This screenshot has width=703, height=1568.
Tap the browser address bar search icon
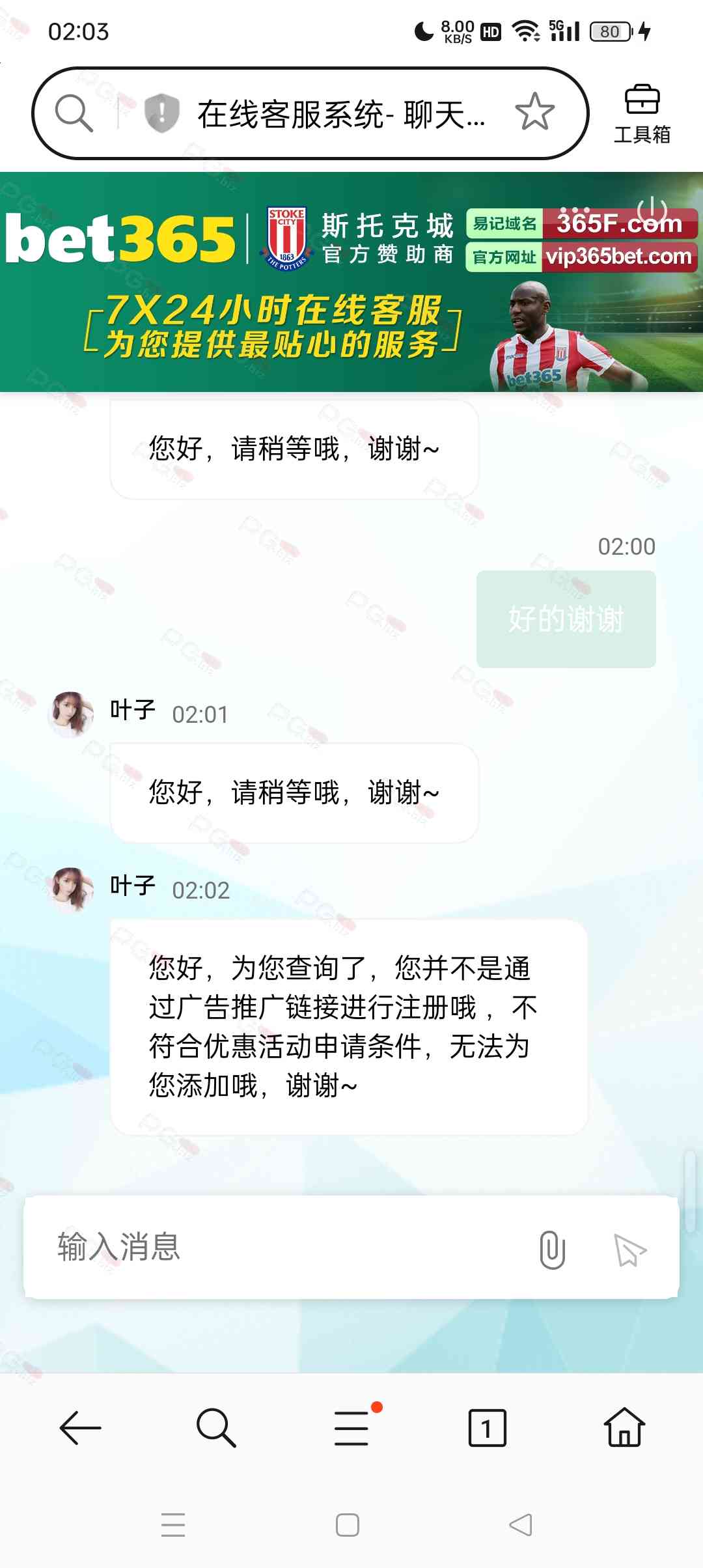(74, 113)
